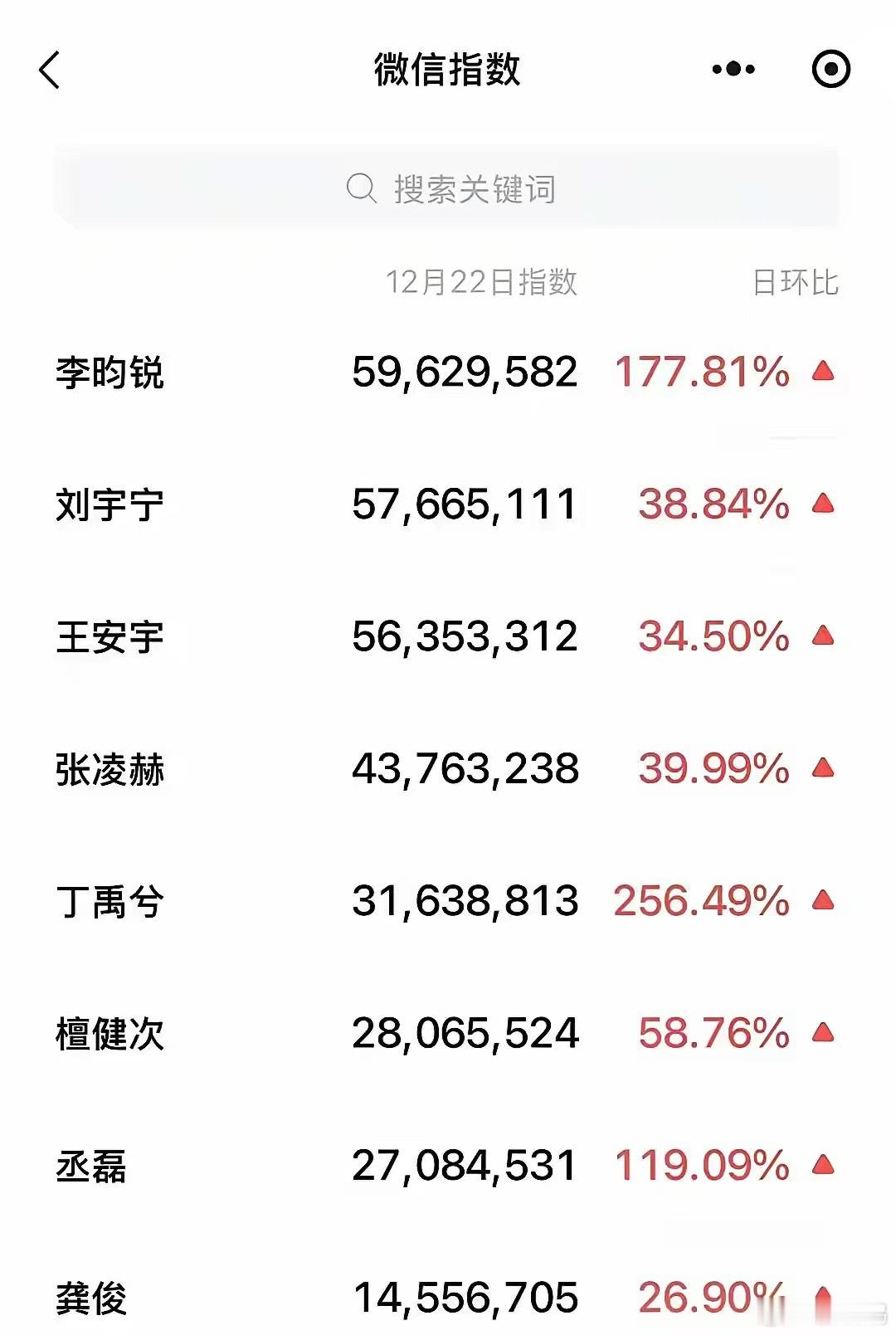
Task: Click the 微信指数 title
Action: [x=448, y=71]
